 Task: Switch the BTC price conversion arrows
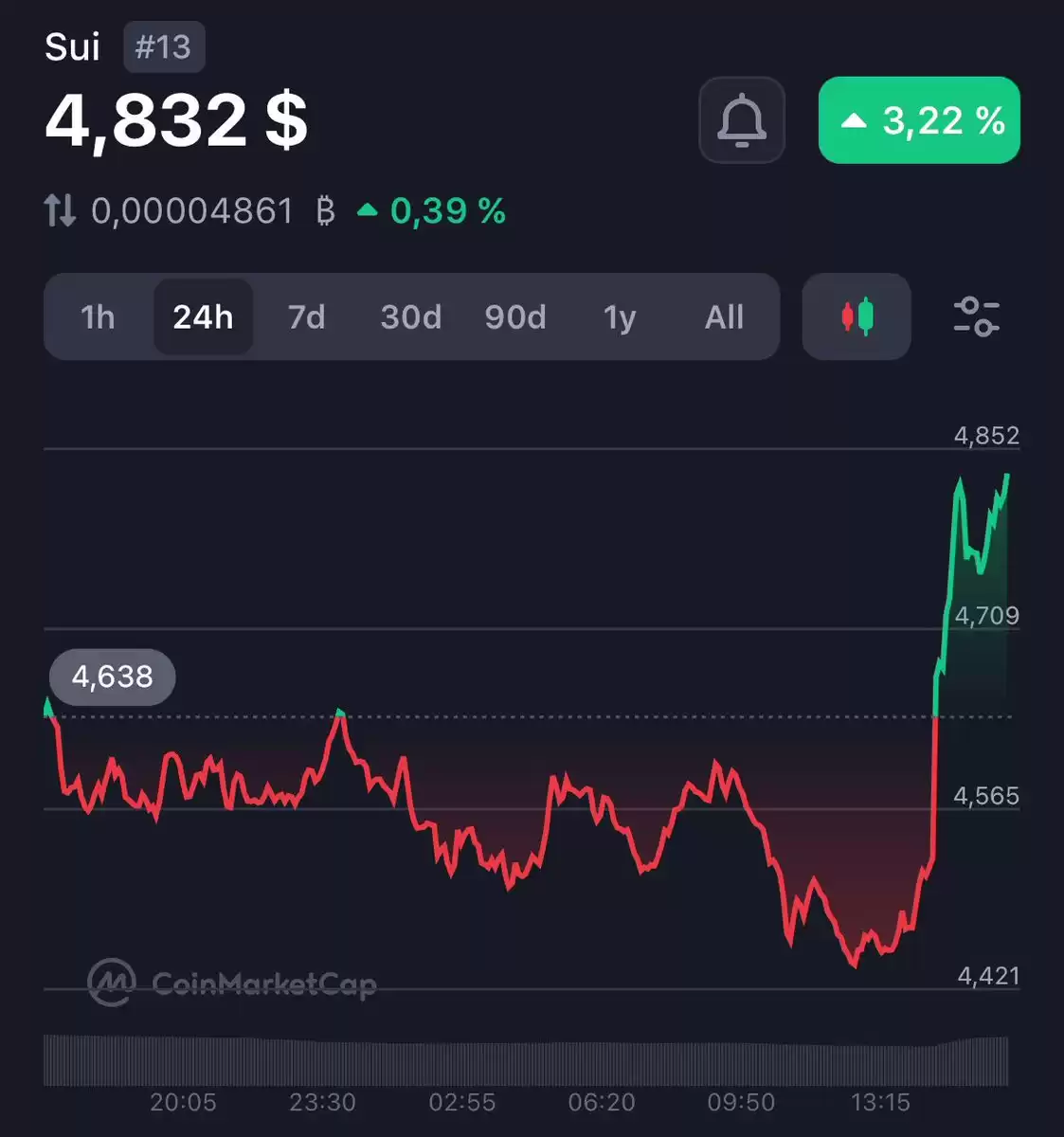point(60,210)
